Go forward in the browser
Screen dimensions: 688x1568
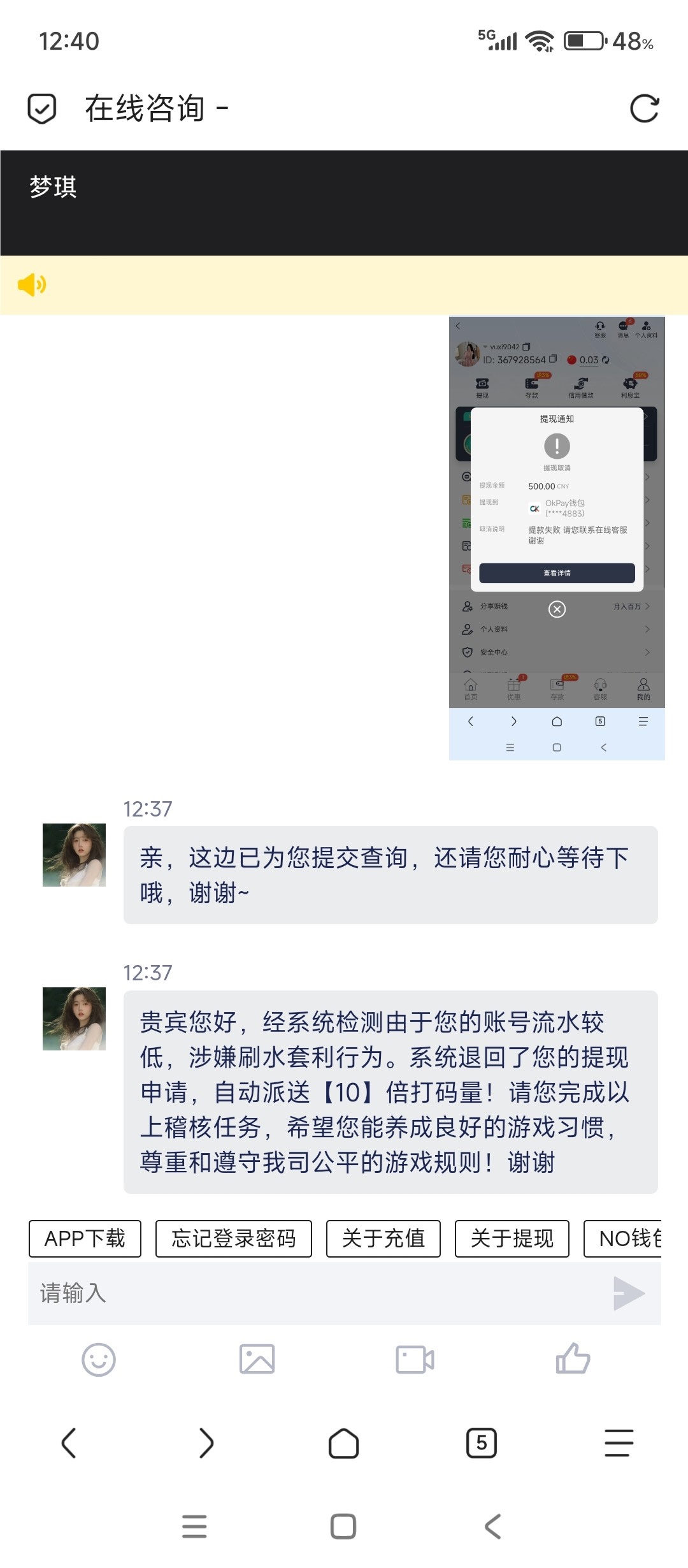tap(206, 1443)
